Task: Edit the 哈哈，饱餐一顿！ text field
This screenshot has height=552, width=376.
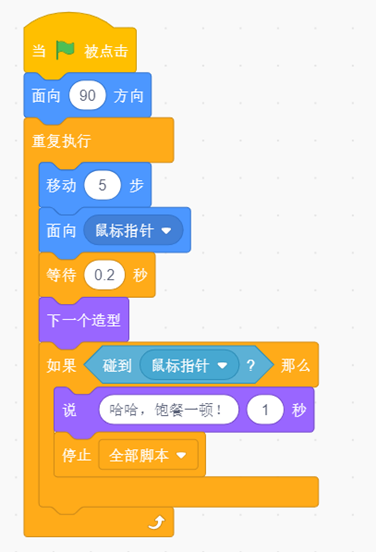Action: [169, 410]
